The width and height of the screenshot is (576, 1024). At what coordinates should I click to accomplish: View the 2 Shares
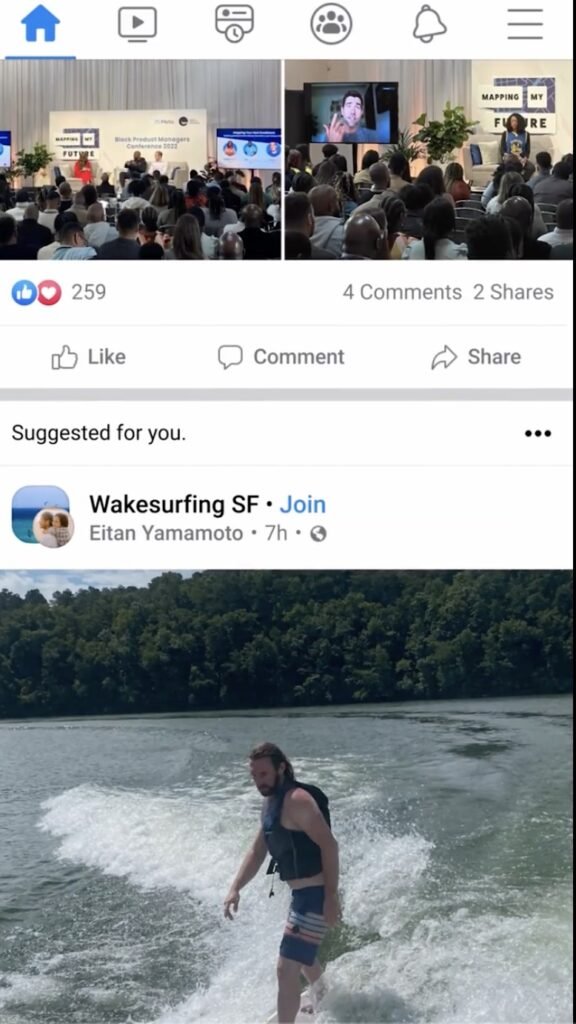pyautogui.click(x=513, y=292)
